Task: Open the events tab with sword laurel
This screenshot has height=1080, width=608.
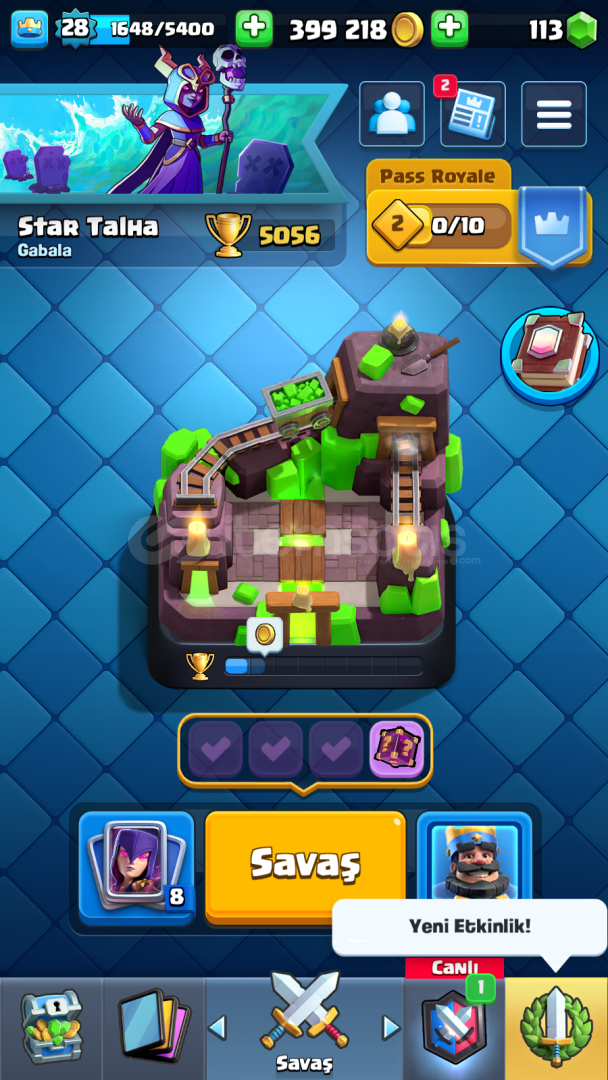Action: pyautogui.click(x=556, y=1028)
